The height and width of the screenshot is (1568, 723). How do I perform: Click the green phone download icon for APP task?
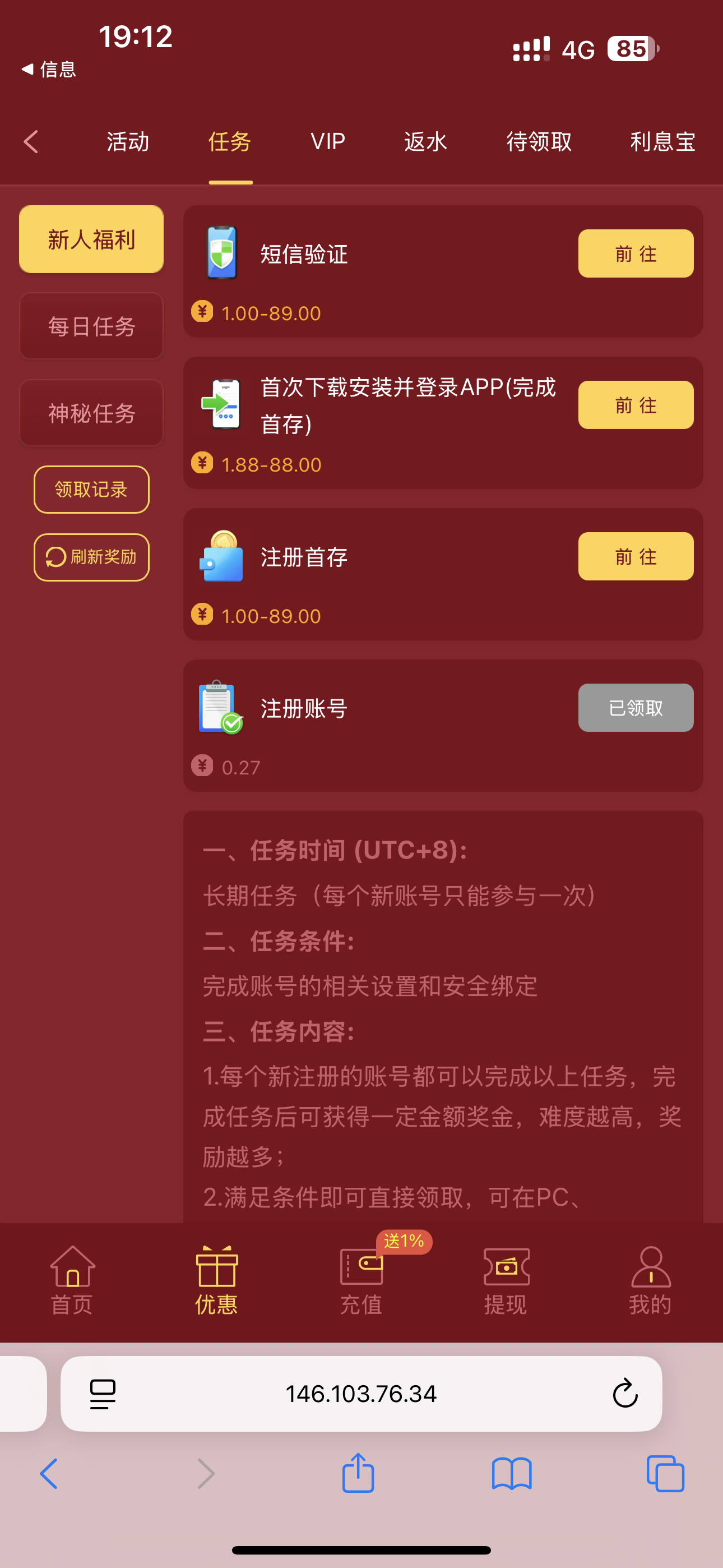point(222,405)
